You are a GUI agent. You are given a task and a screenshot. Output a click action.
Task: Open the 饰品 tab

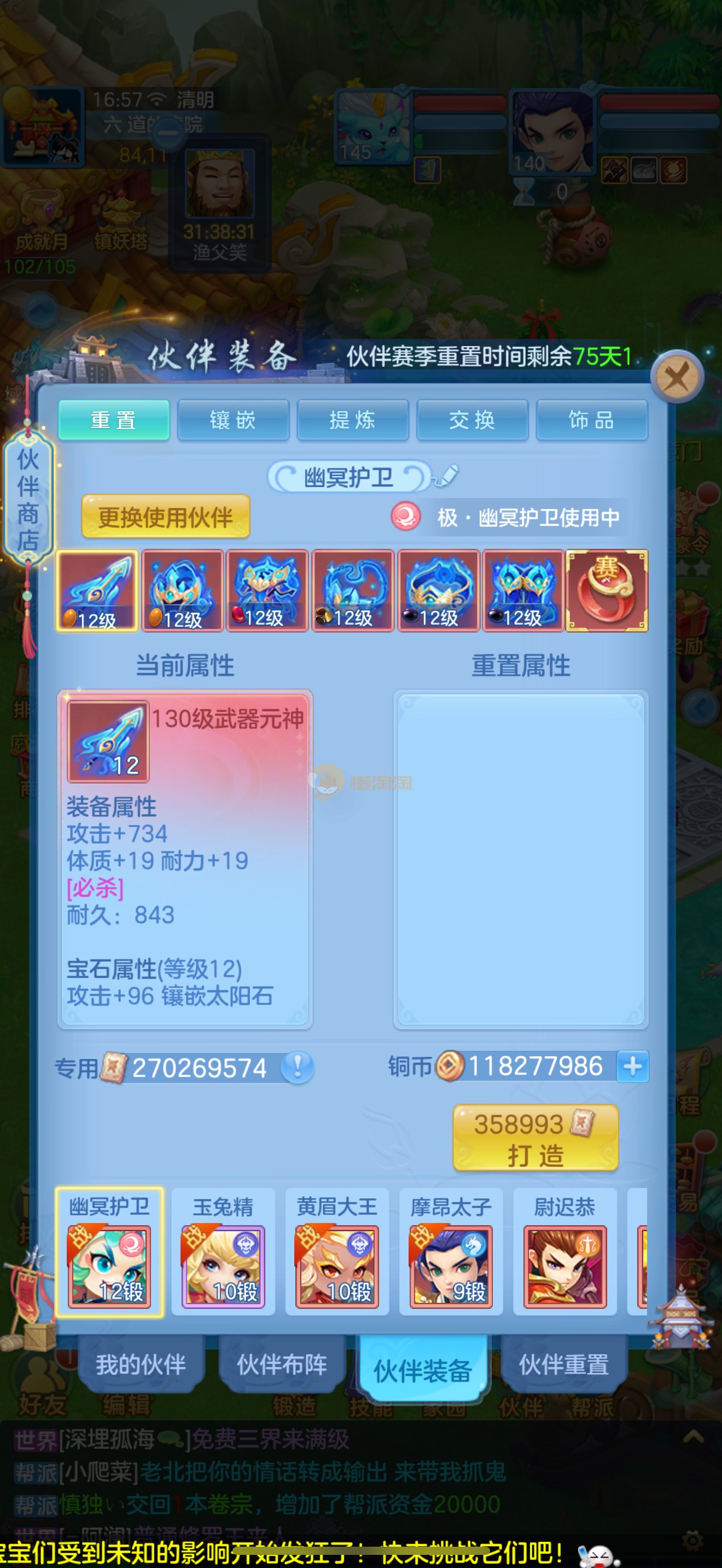[591, 420]
